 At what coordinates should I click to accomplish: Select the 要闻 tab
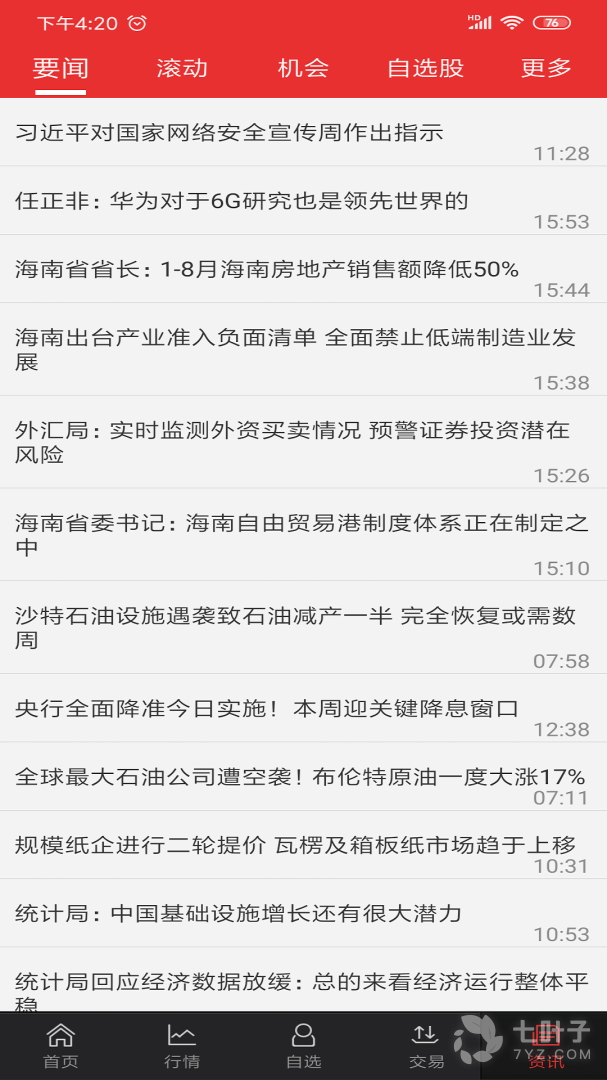(x=61, y=68)
